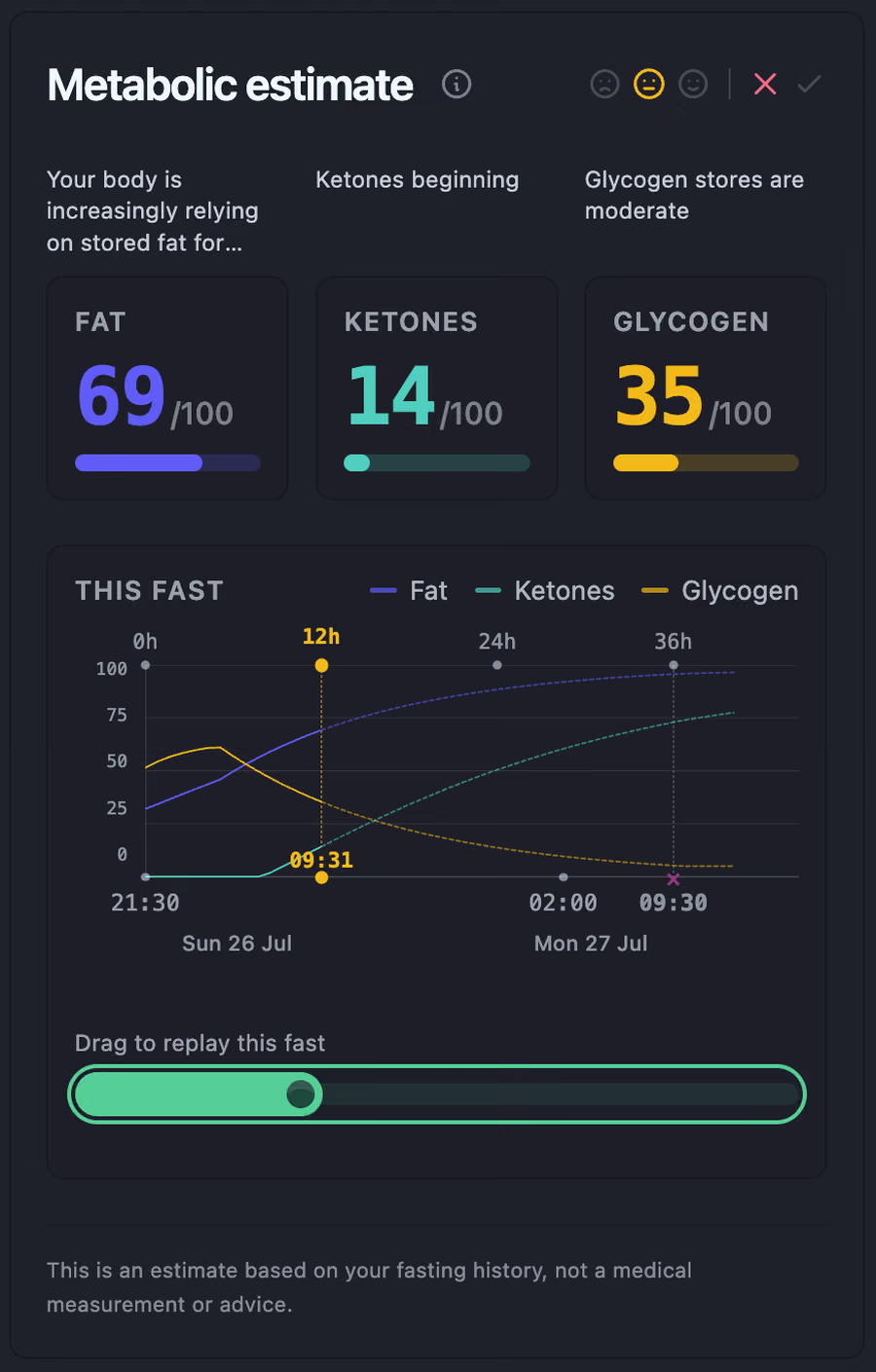The image size is (876, 1372).
Task: Select the sad face rating
Action: [x=605, y=85]
